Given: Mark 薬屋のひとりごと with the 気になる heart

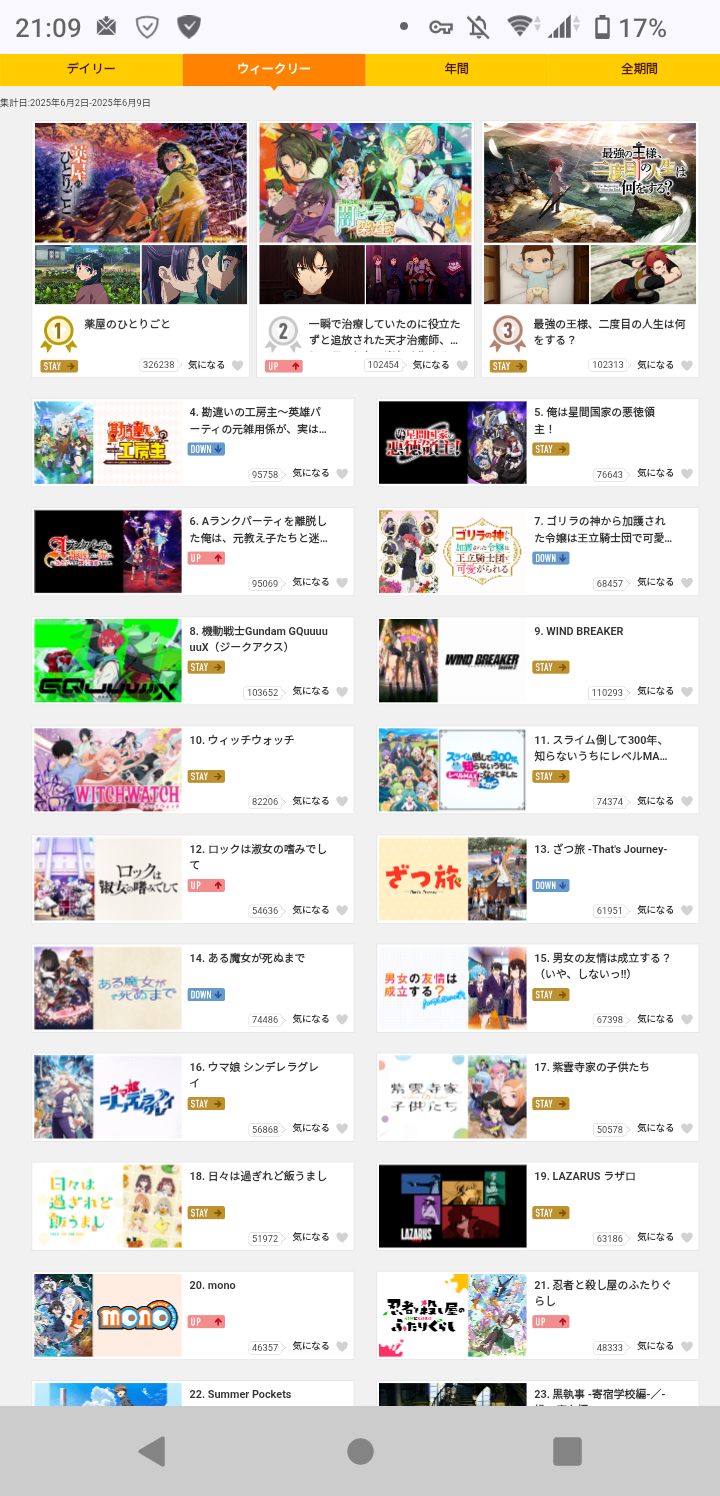Looking at the screenshot, I should [238, 366].
